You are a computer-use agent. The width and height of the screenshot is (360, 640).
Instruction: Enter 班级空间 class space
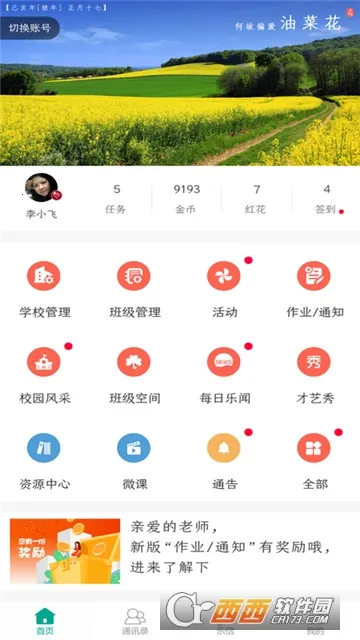click(134, 376)
